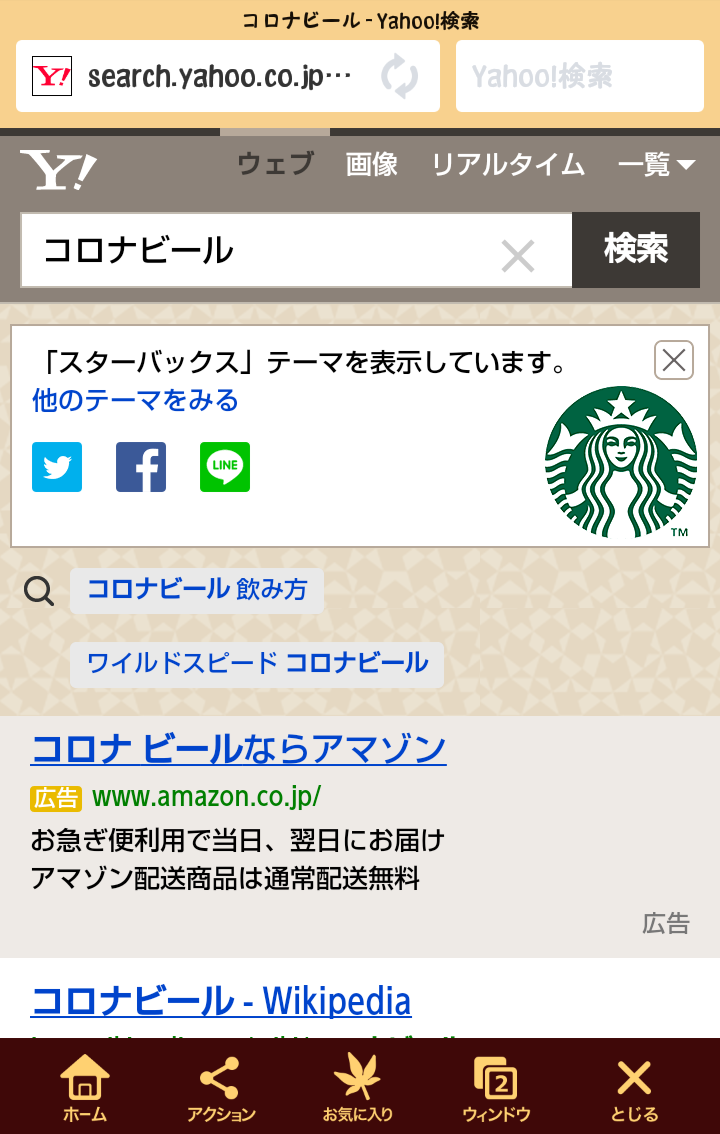720x1134 pixels.
Task: Clear the コロナビール search query
Action: coord(518,256)
